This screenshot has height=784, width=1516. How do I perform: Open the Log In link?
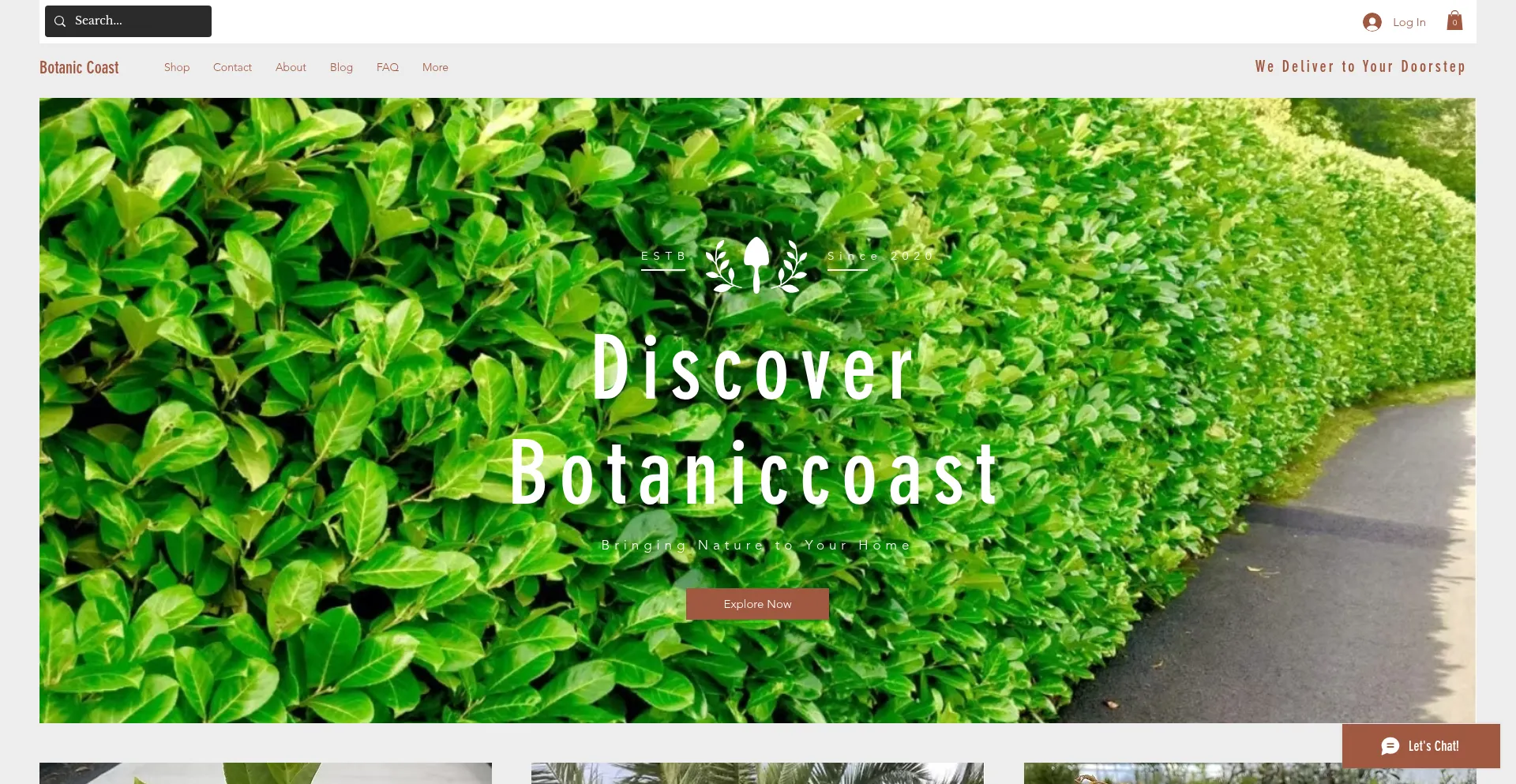[x=1394, y=22]
